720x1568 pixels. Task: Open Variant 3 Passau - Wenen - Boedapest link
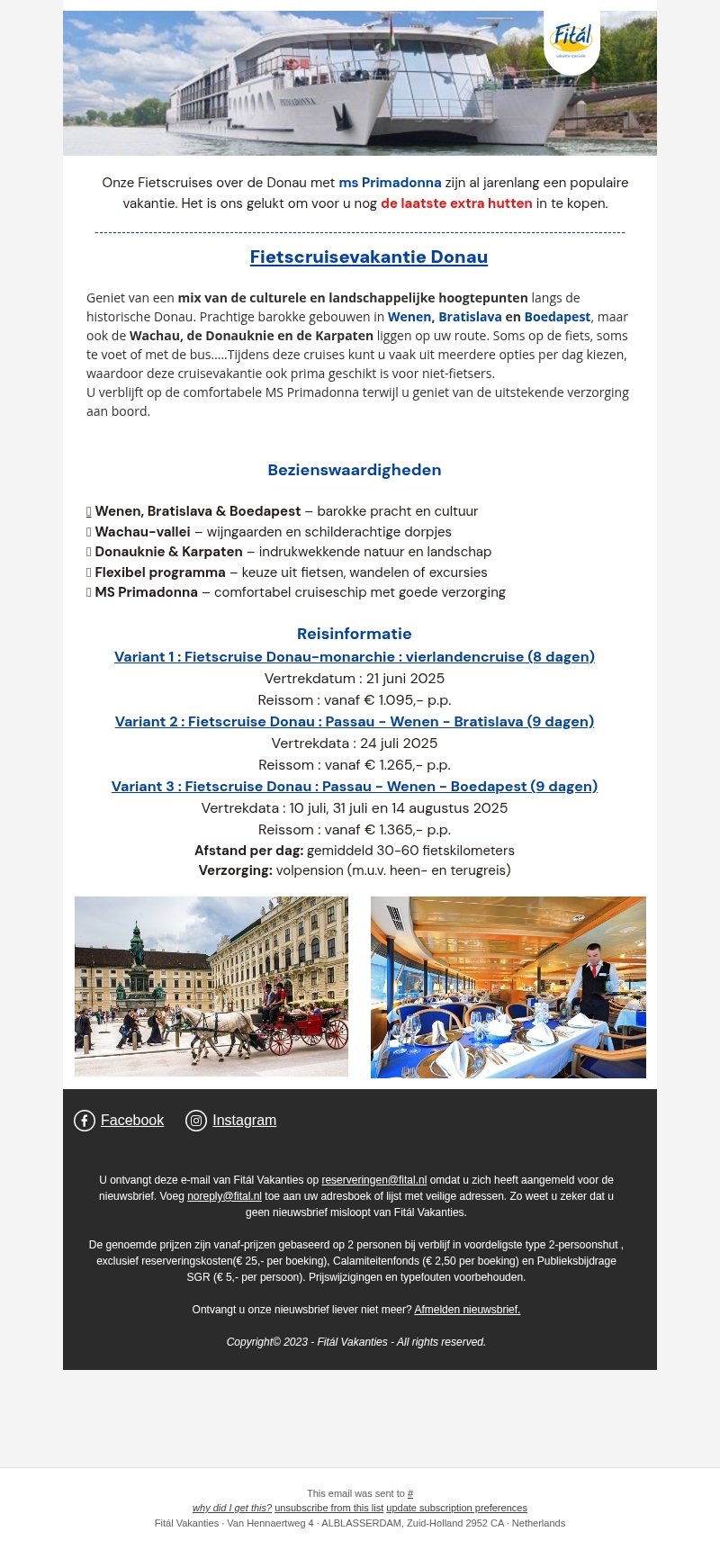(x=354, y=787)
